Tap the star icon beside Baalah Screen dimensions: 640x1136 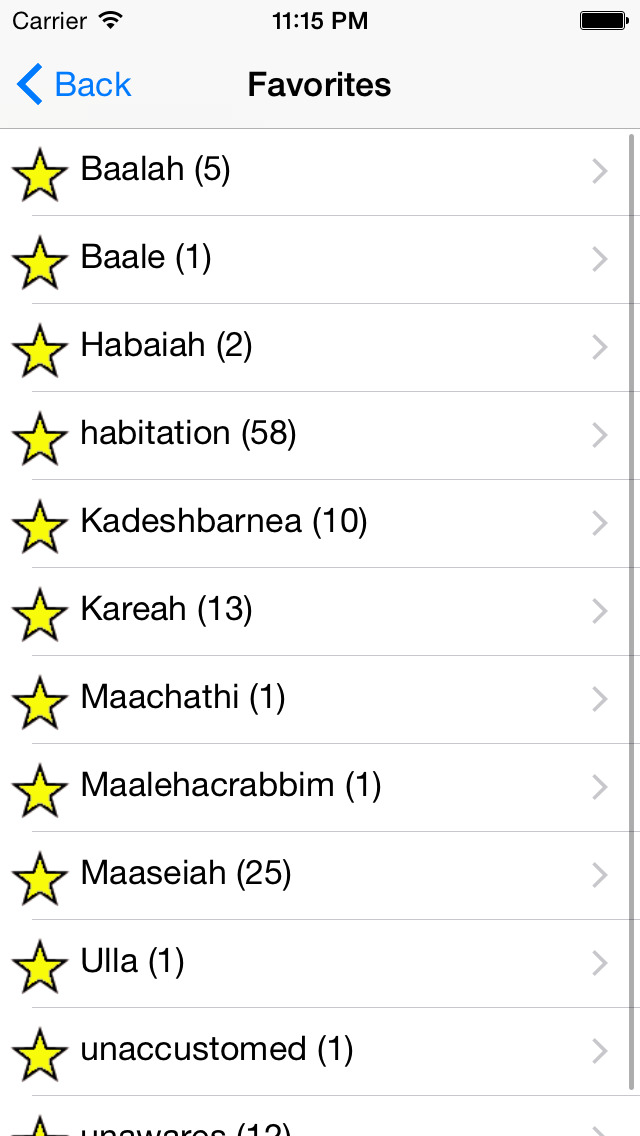pos(40,174)
